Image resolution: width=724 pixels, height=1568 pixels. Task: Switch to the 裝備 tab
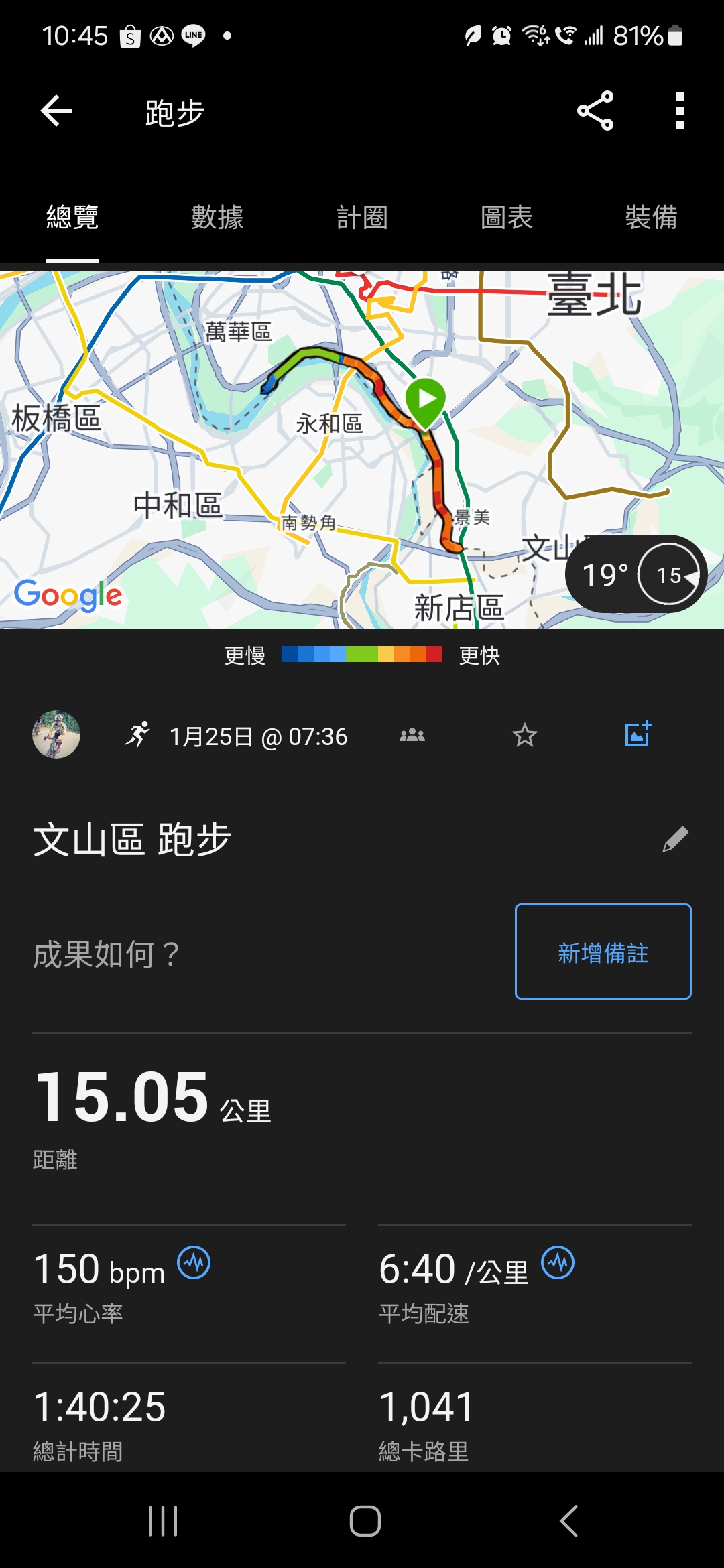coord(651,218)
